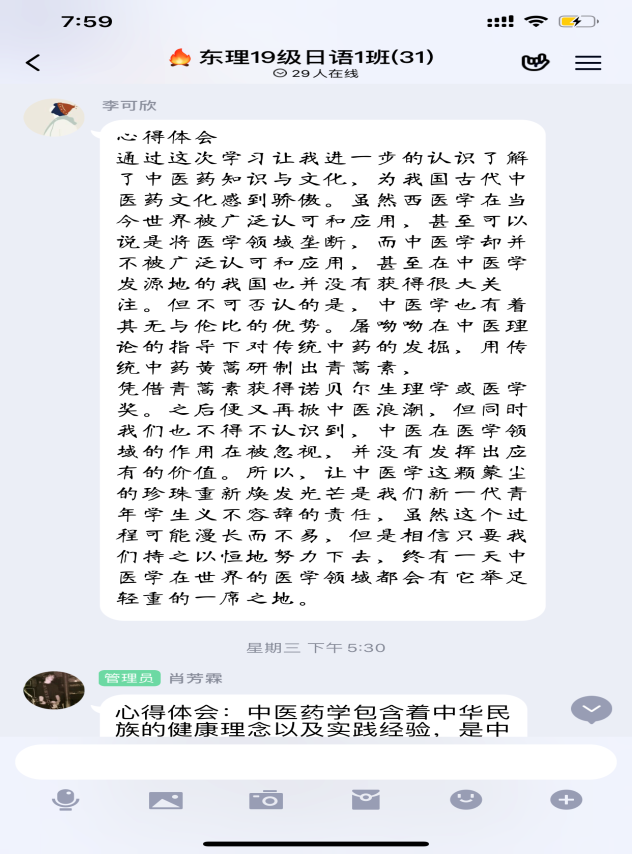632x854 pixels.
Task: Open the camera to shoot
Action: coord(266,799)
